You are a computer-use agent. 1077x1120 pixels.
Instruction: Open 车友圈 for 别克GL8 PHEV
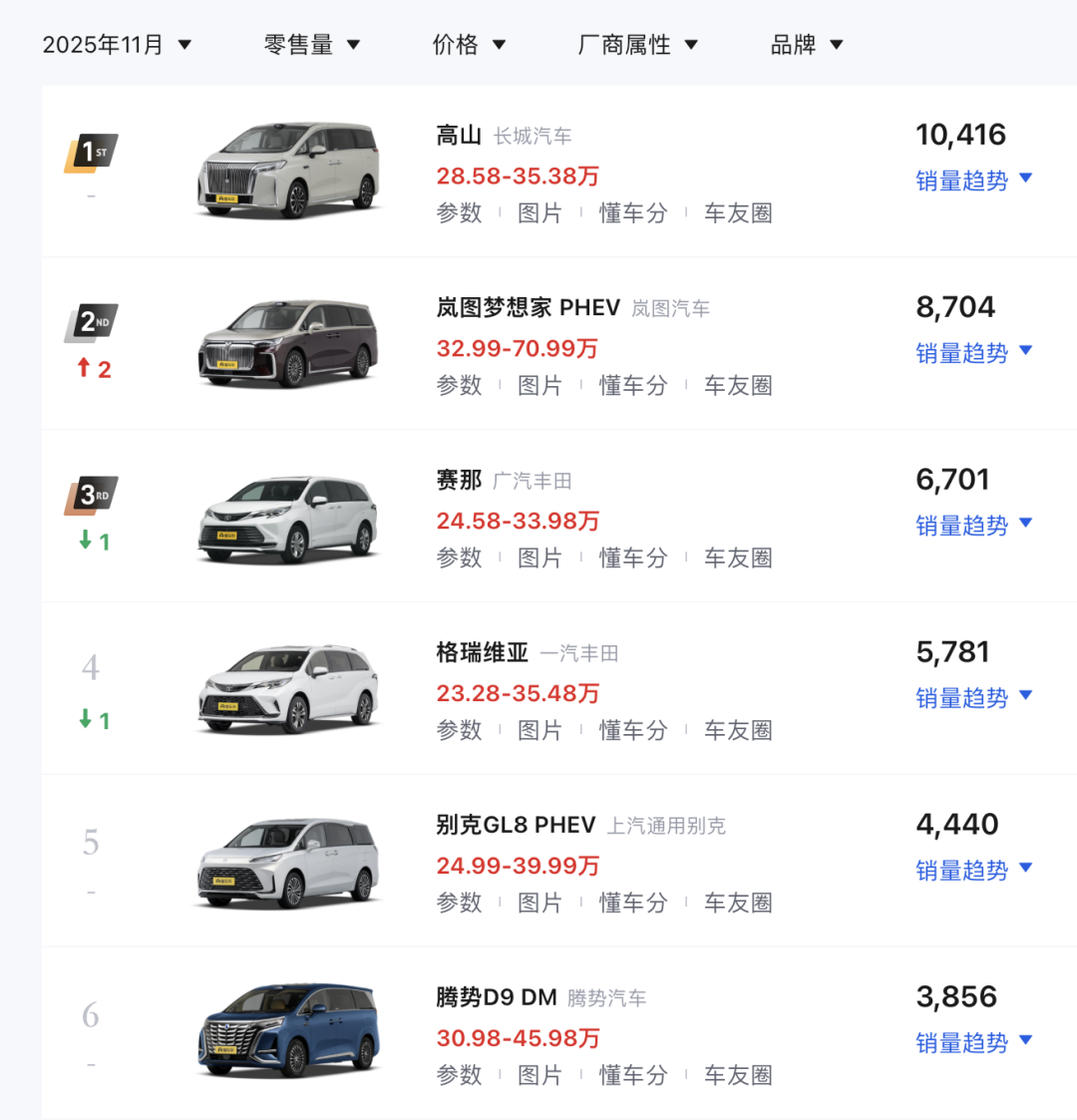pyautogui.click(x=738, y=903)
